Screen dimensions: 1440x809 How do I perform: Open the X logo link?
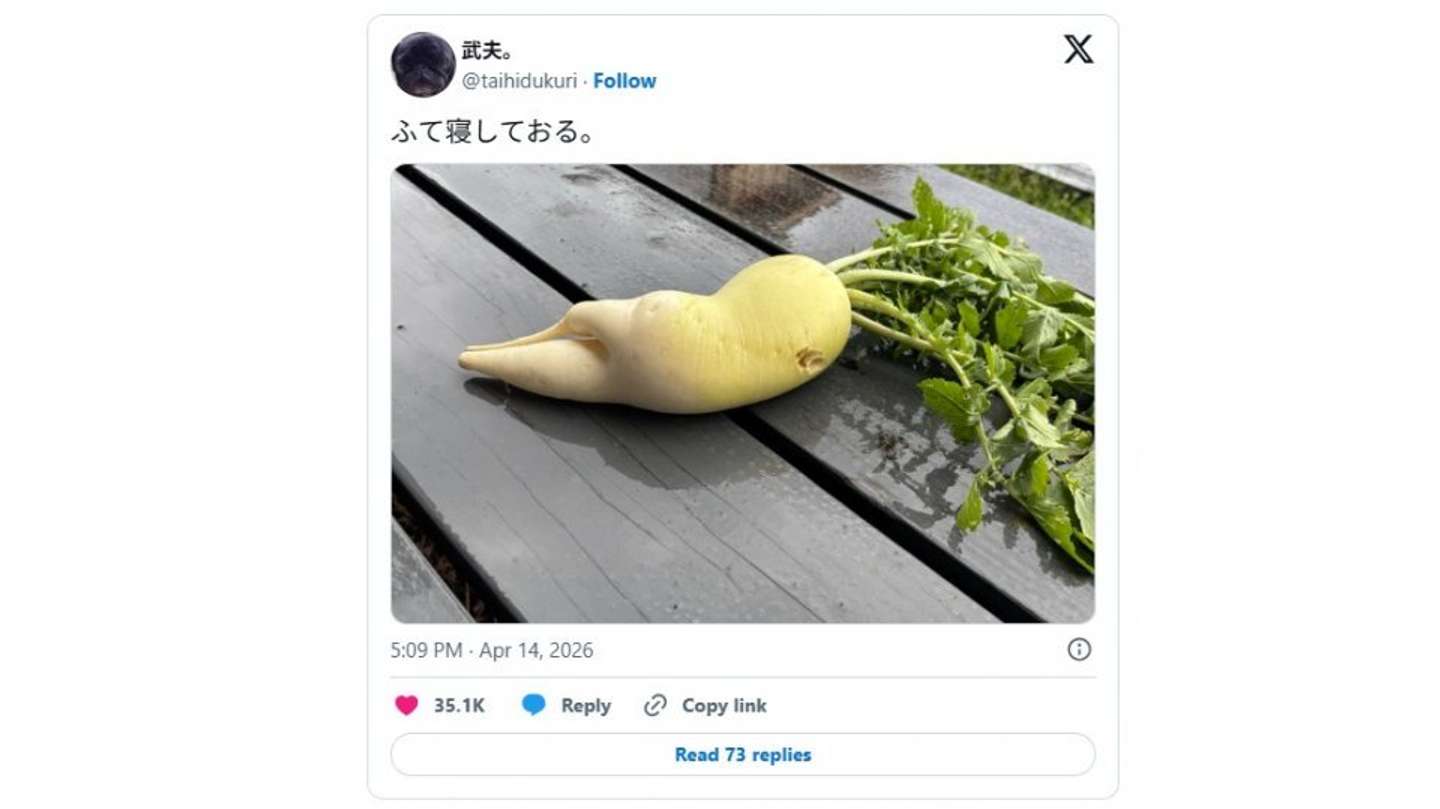point(1078,49)
